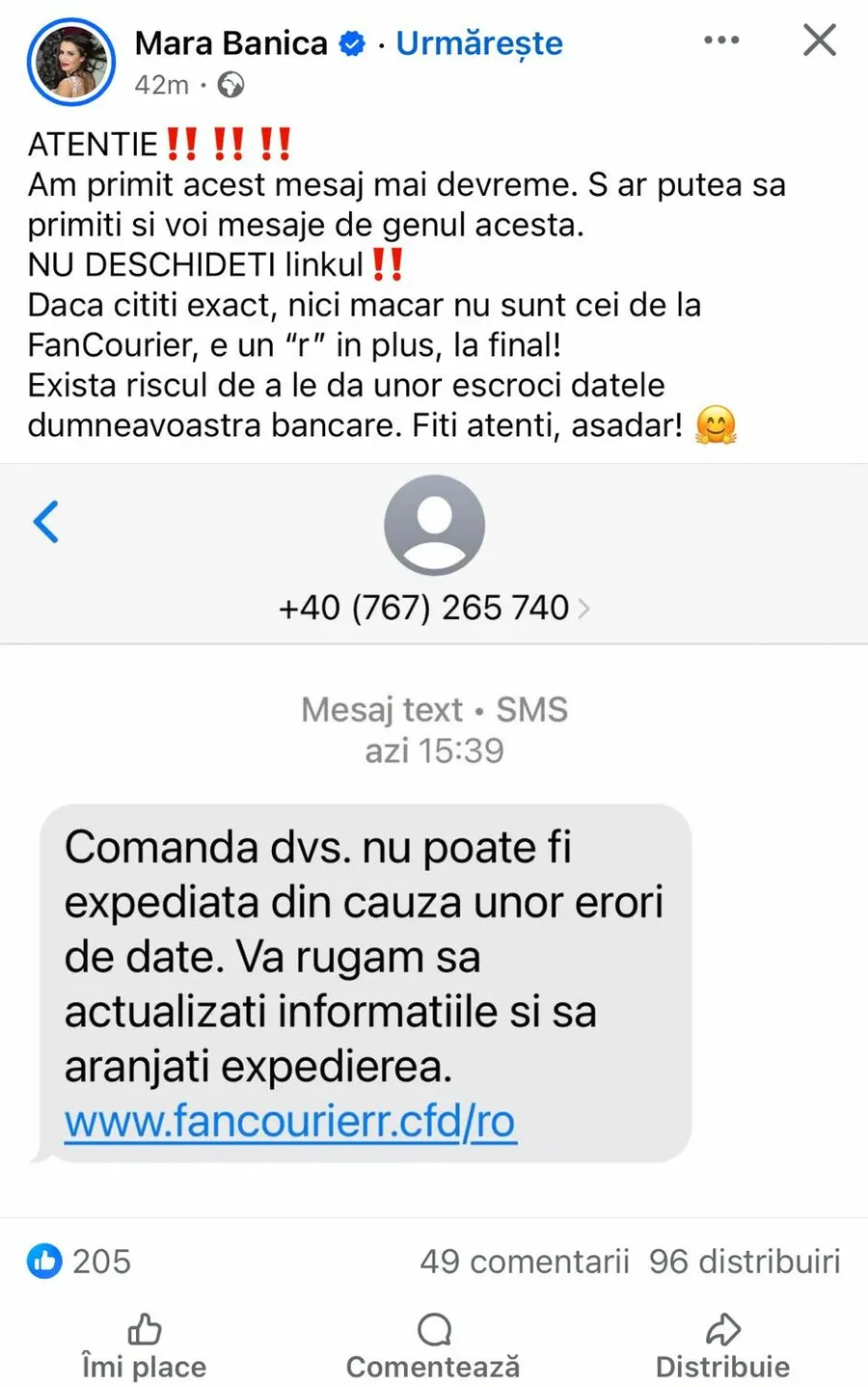Share the post via Distribuie
868x1387 pixels.
pyautogui.click(x=722, y=1346)
